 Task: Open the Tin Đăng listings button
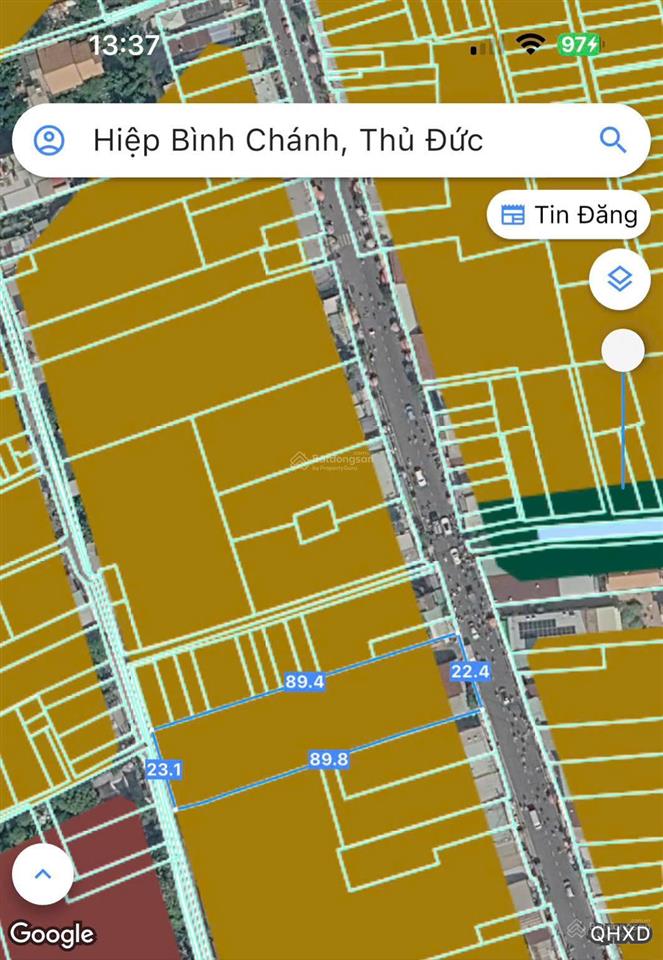[569, 215]
